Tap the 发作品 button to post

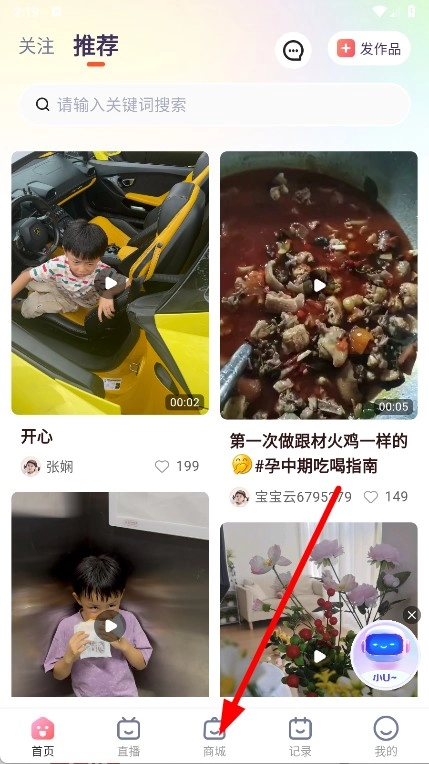click(x=369, y=49)
